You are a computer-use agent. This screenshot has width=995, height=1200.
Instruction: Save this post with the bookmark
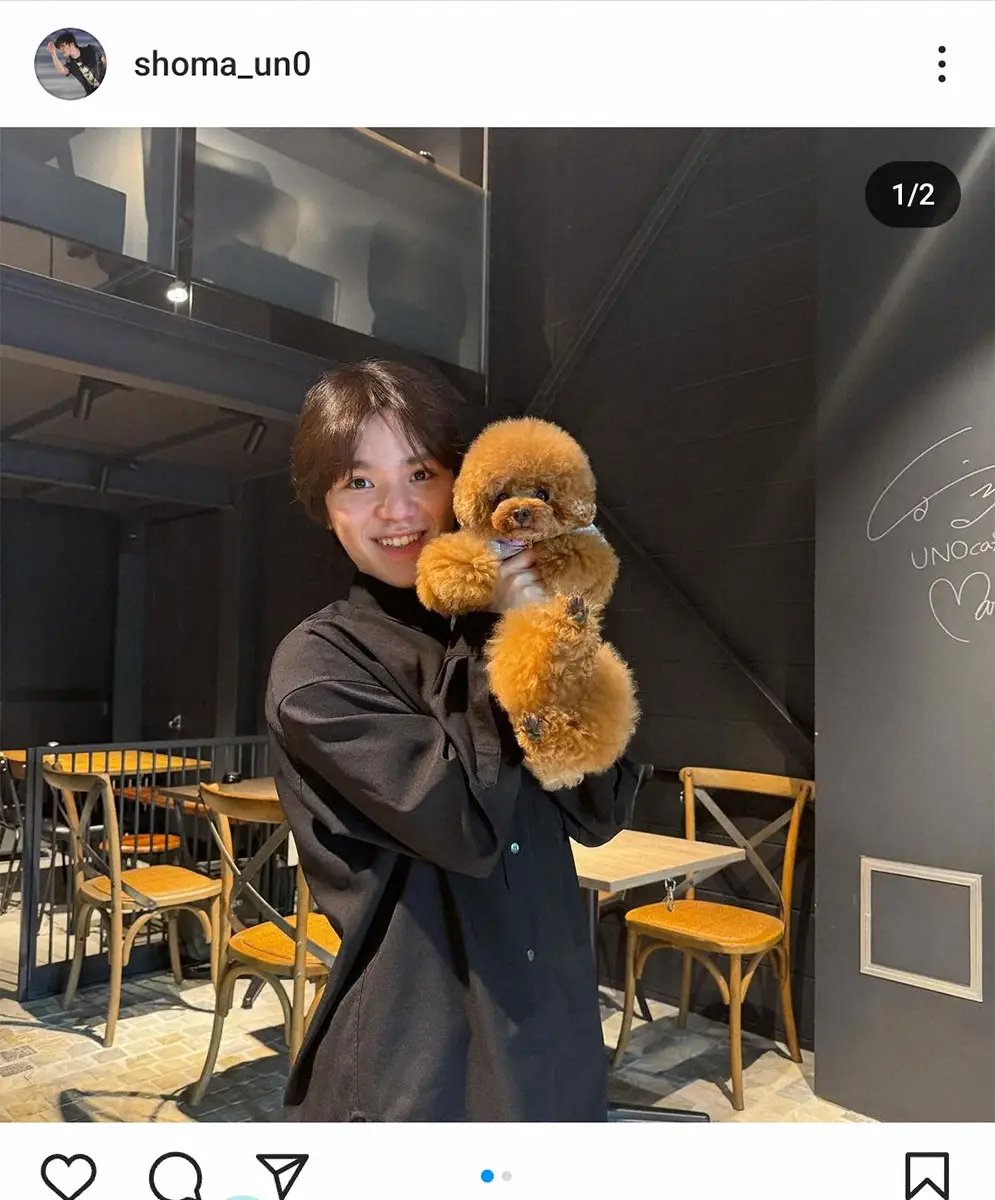point(926,1175)
